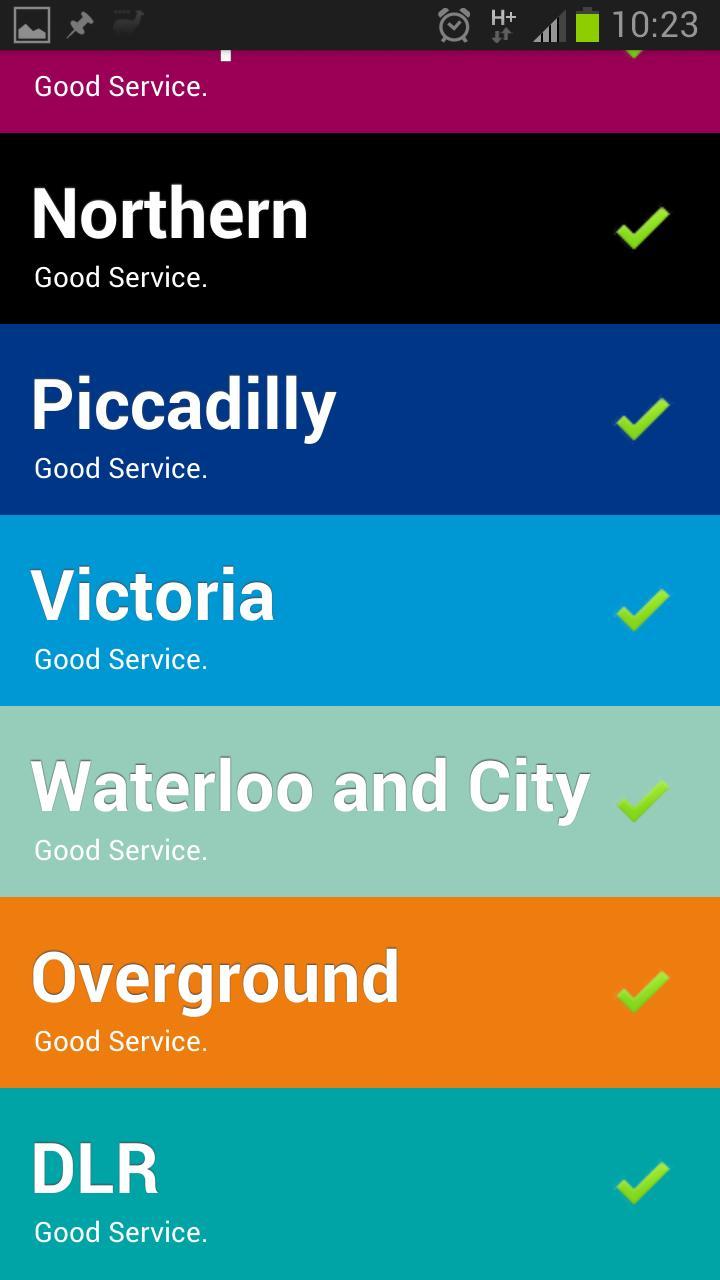720x1280 pixels.
Task: Open the Northern line status
Action: [360, 229]
